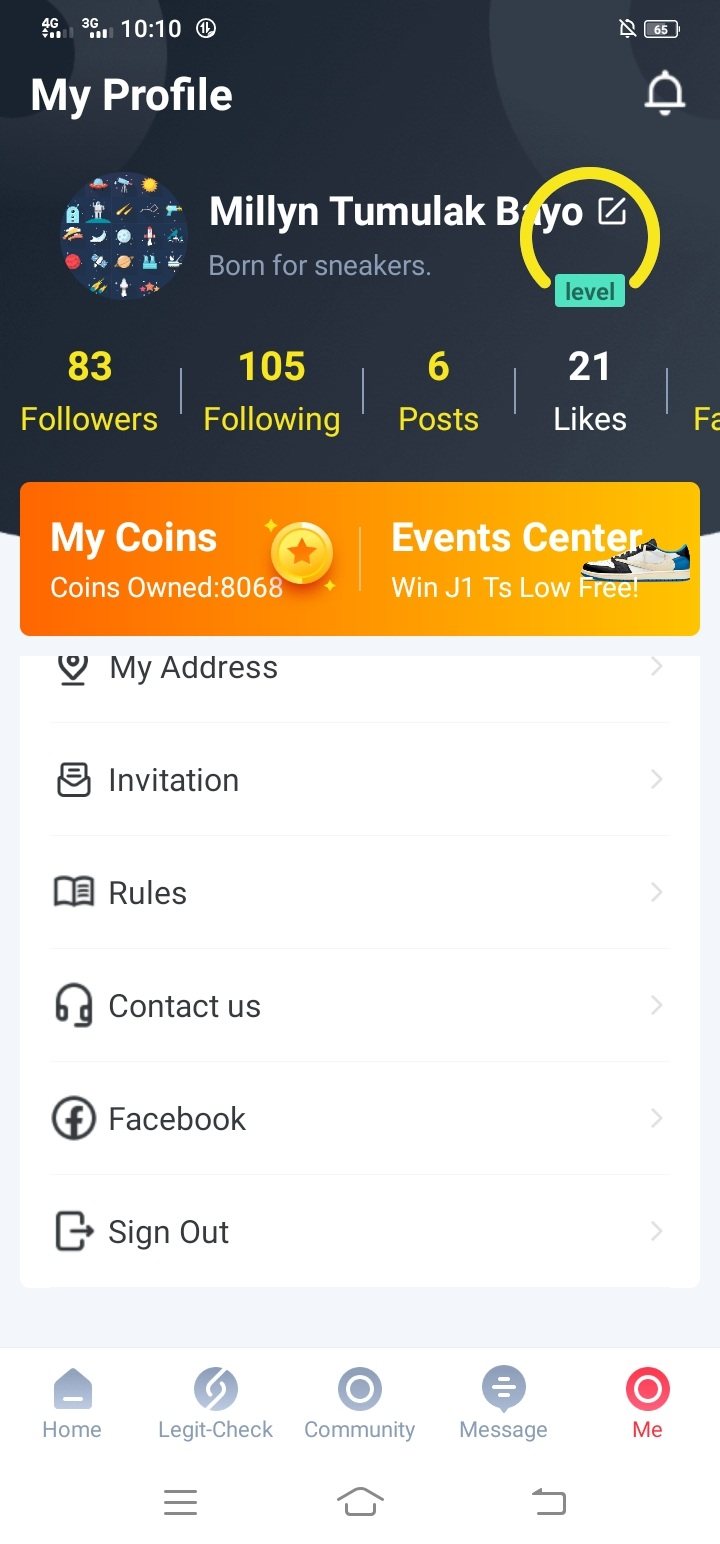
Task: Select Sign Out
Action: point(358,1232)
